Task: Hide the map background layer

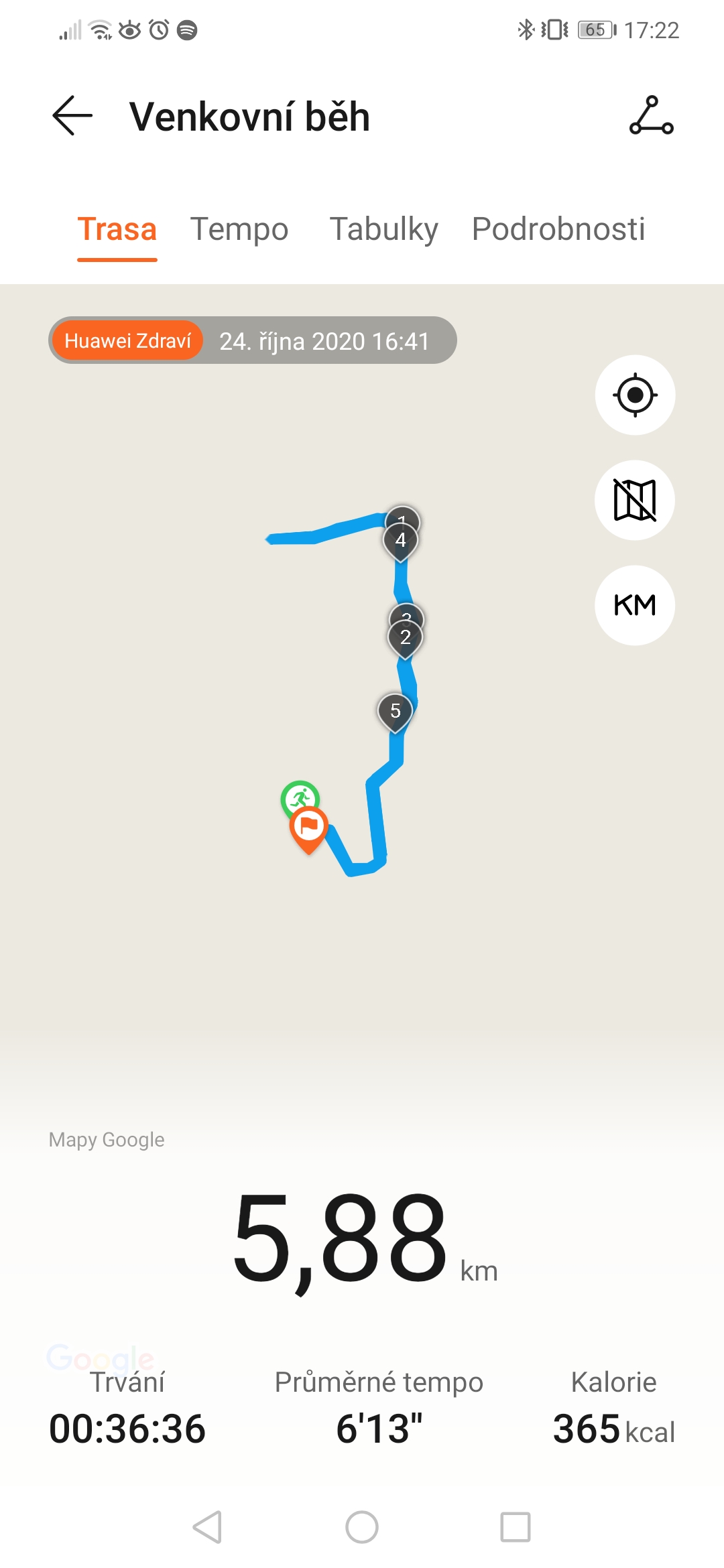Action: coord(635,500)
